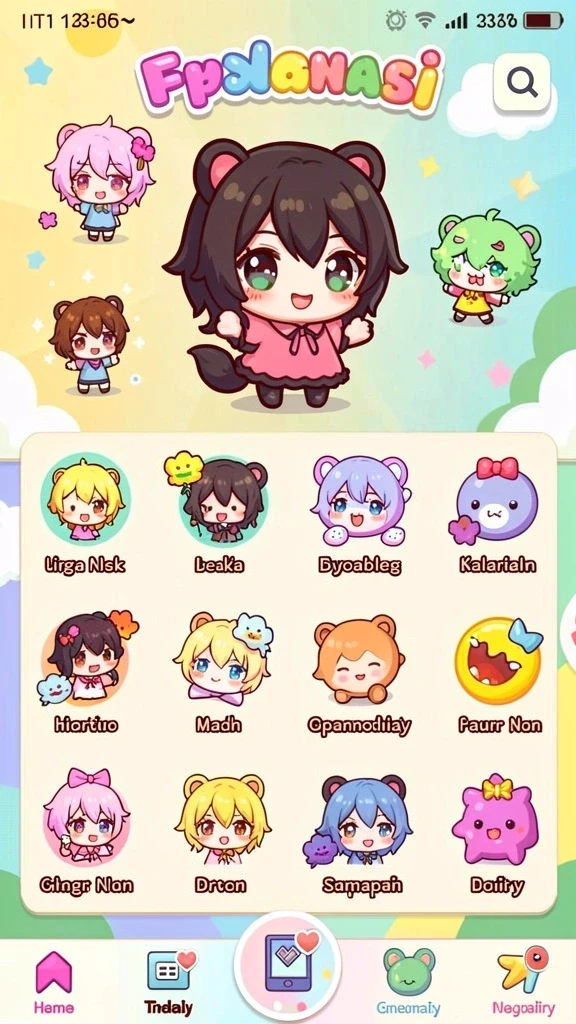Tap the center phone heart button

pyautogui.click(x=288, y=964)
